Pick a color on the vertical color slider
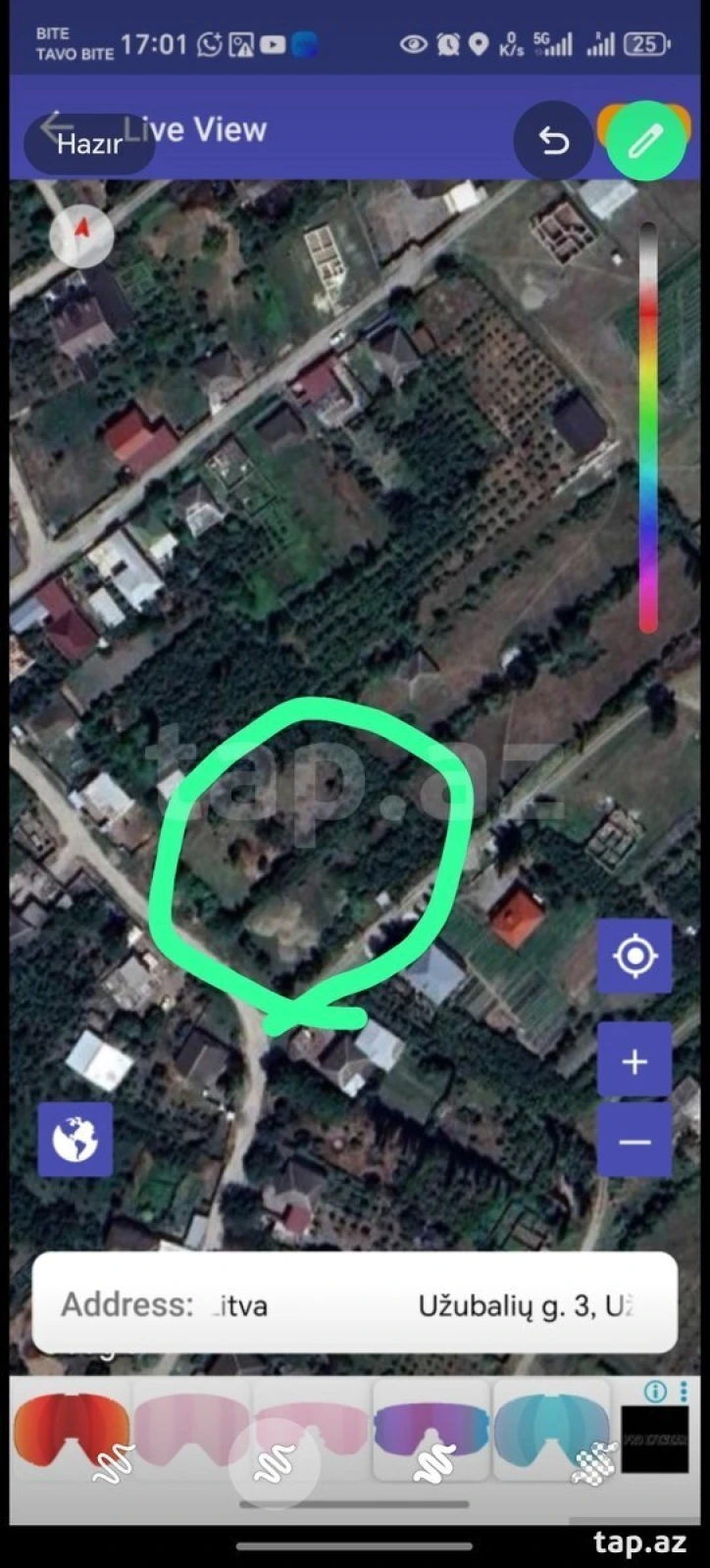Viewport: 710px width, 1568px height. tap(648, 421)
